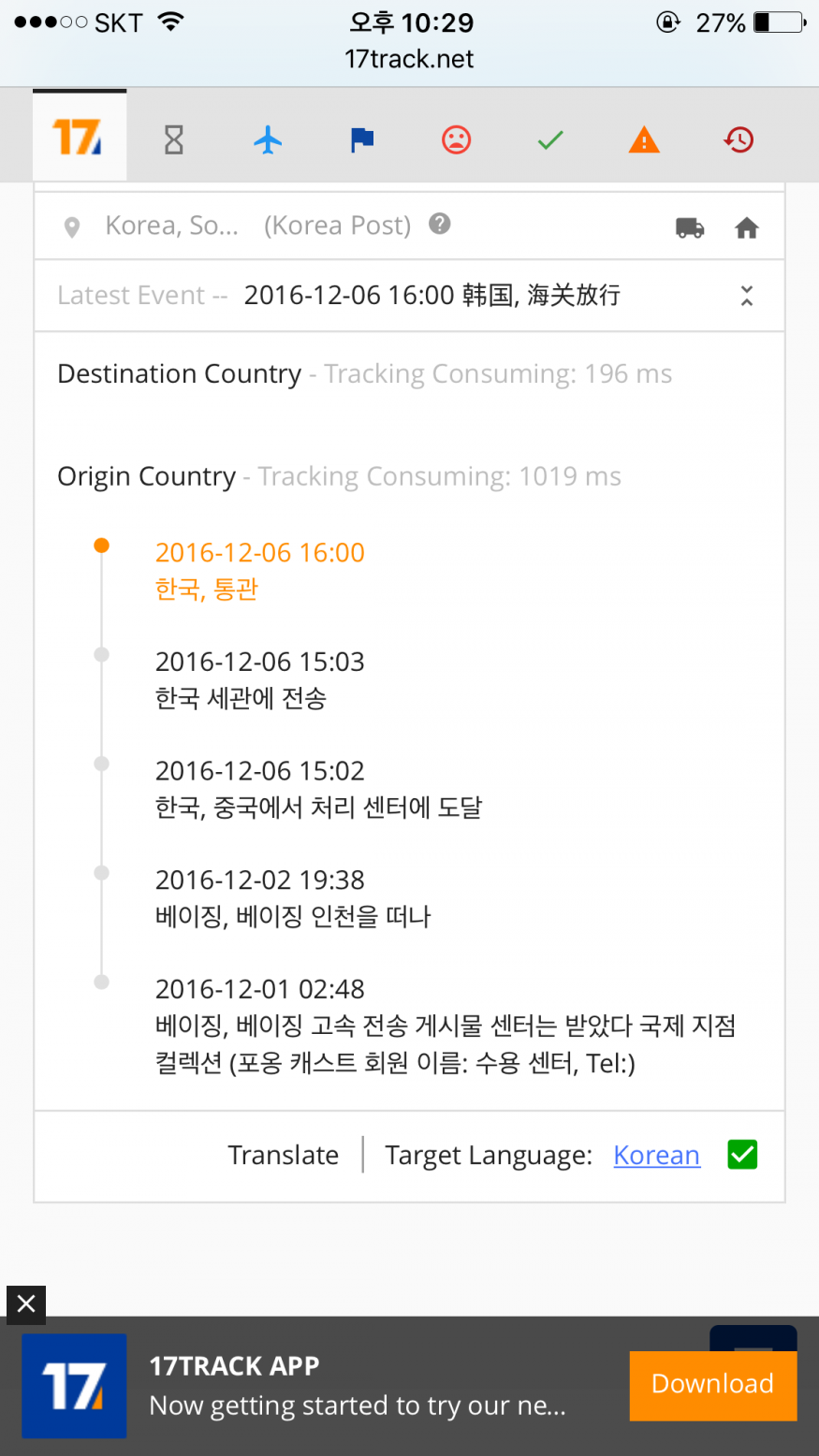Change target language from Korean

(656, 1155)
